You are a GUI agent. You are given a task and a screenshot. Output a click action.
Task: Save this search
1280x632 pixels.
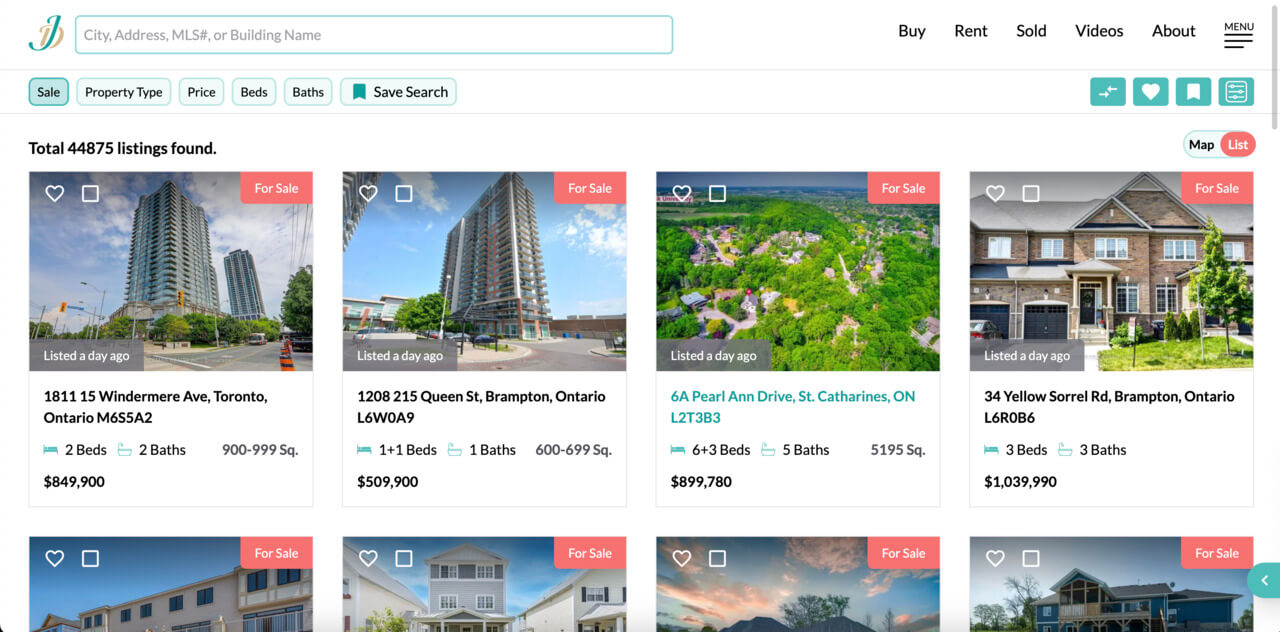click(398, 92)
